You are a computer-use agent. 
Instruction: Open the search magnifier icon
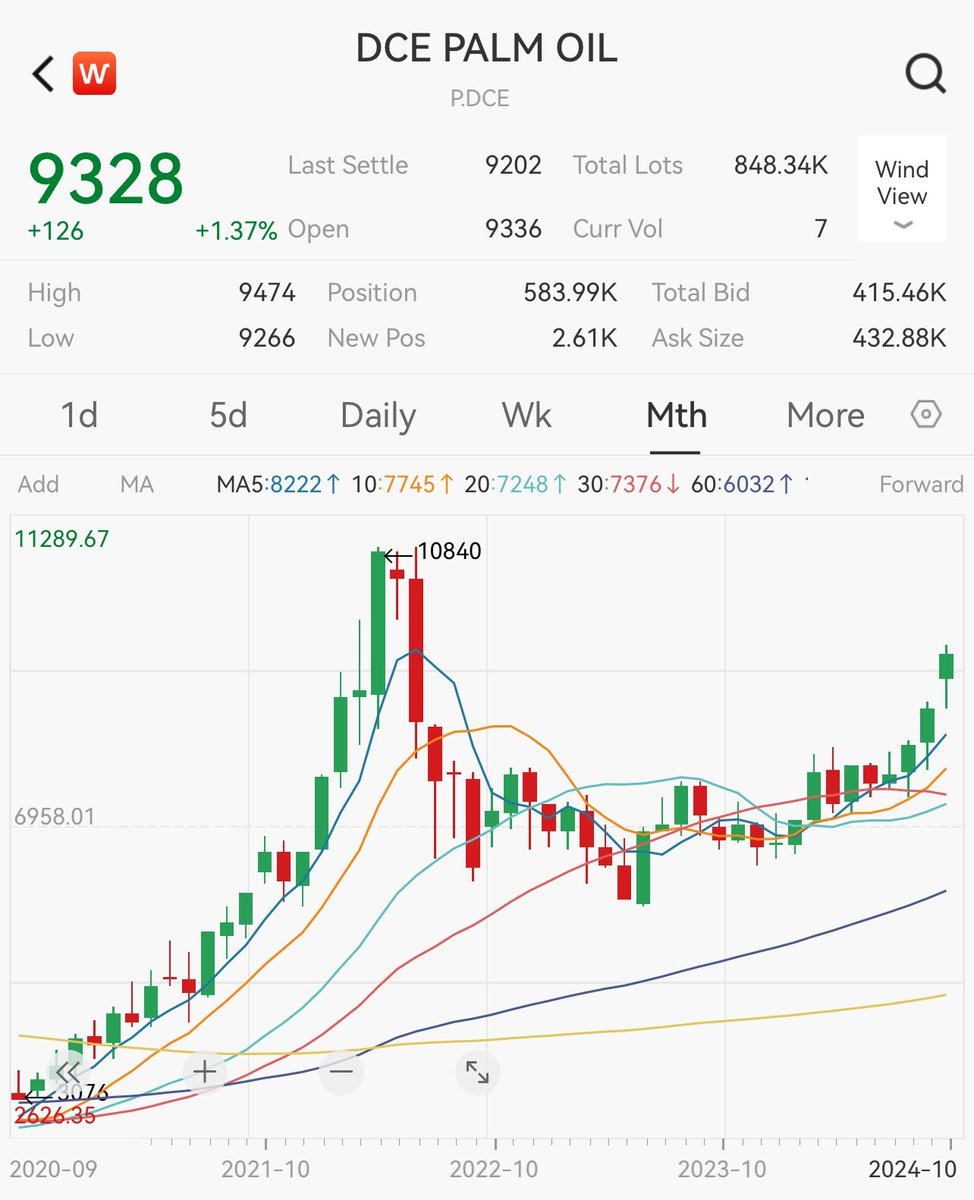(925, 74)
